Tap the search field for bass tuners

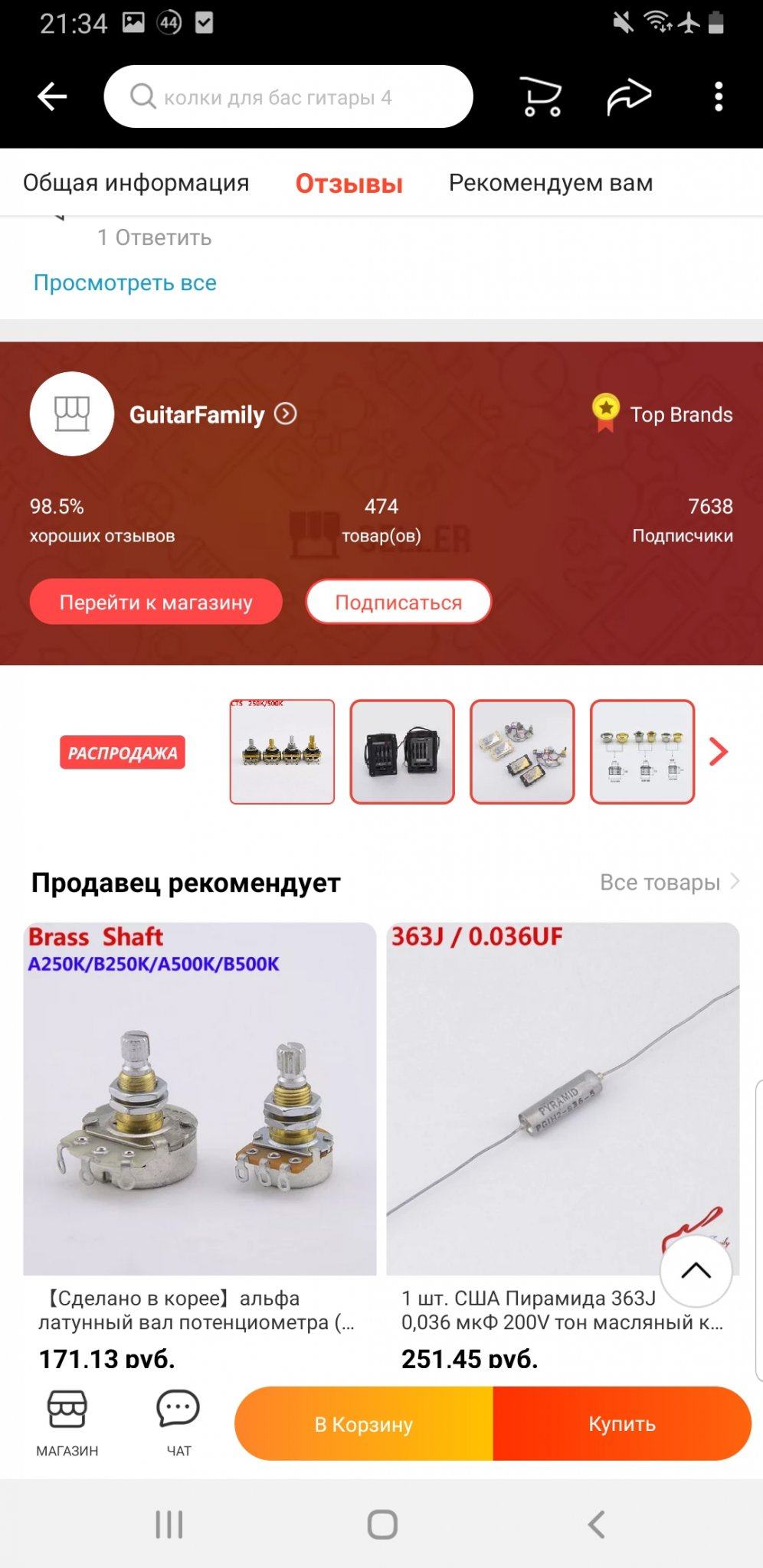pyautogui.click(x=288, y=97)
